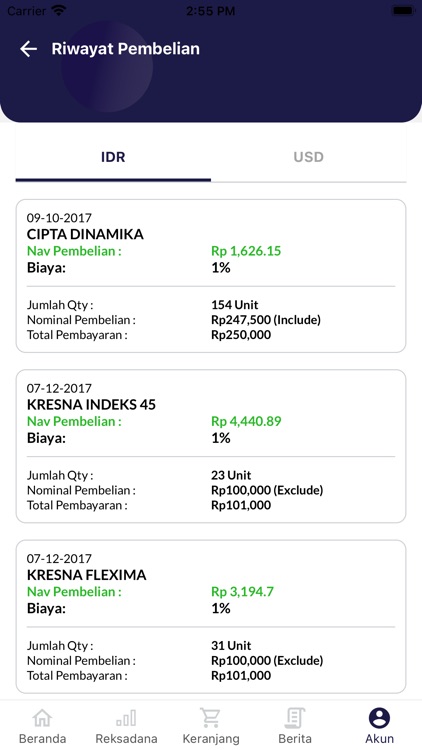Open the KRESNA FLEXIMA purchase card
Viewport: 422px width, 750px height.
pos(211,617)
